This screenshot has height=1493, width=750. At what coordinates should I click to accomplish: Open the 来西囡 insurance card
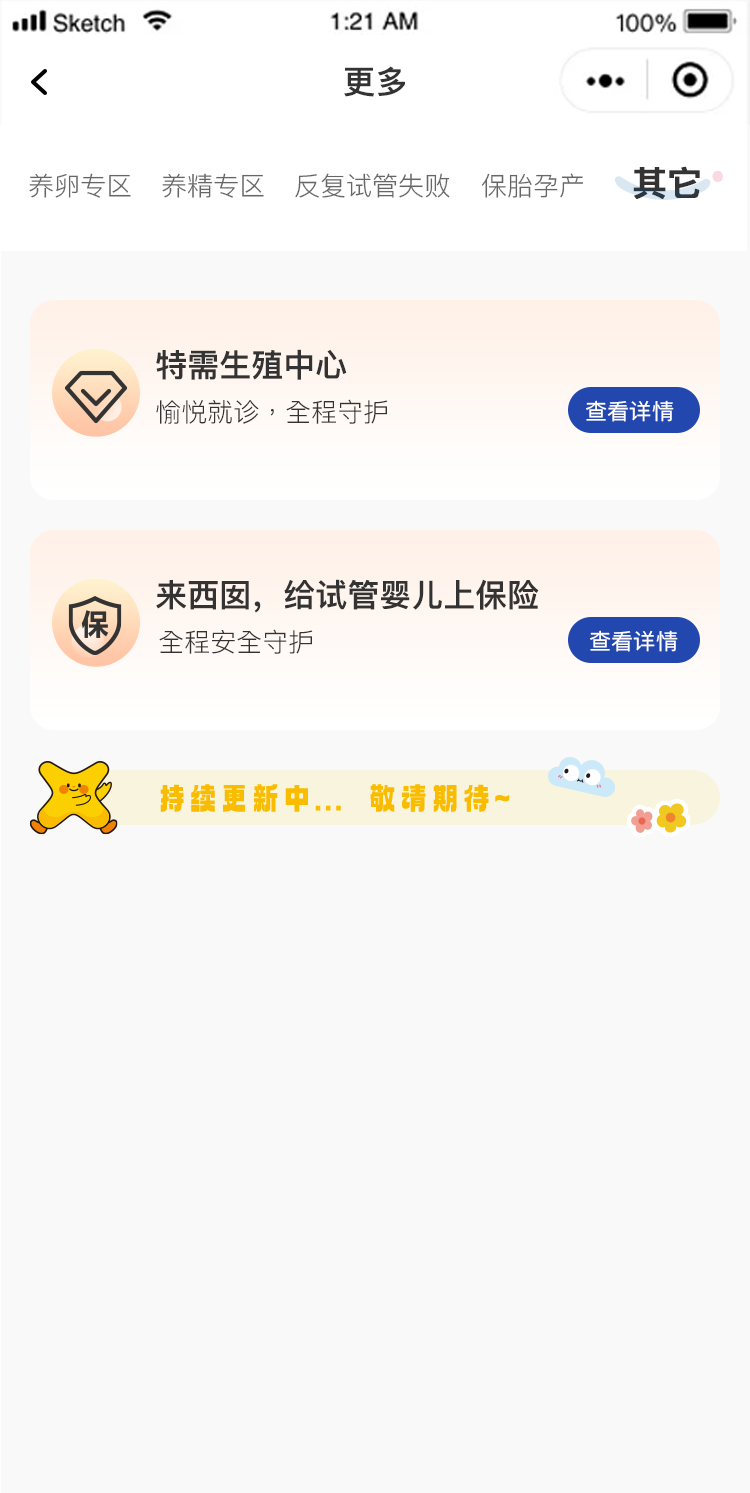click(350, 595)
